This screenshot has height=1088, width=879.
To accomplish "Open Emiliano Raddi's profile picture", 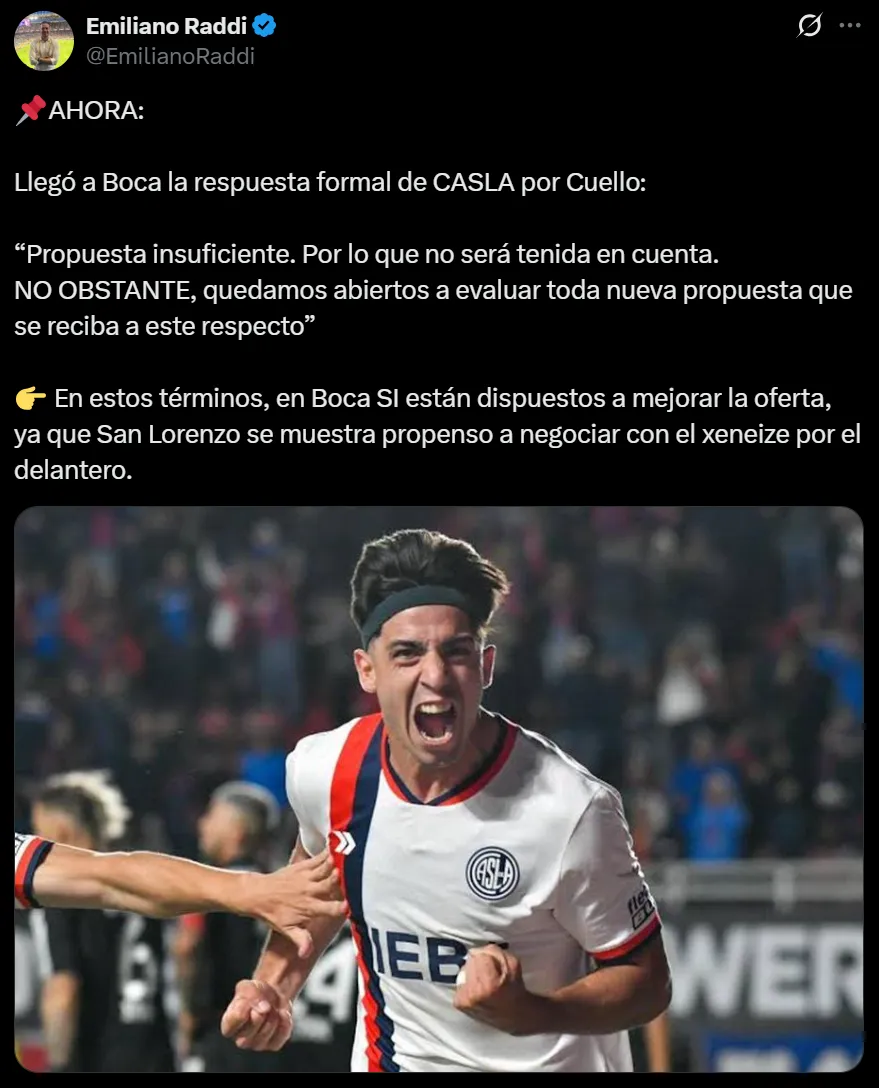I will [43, 41].
